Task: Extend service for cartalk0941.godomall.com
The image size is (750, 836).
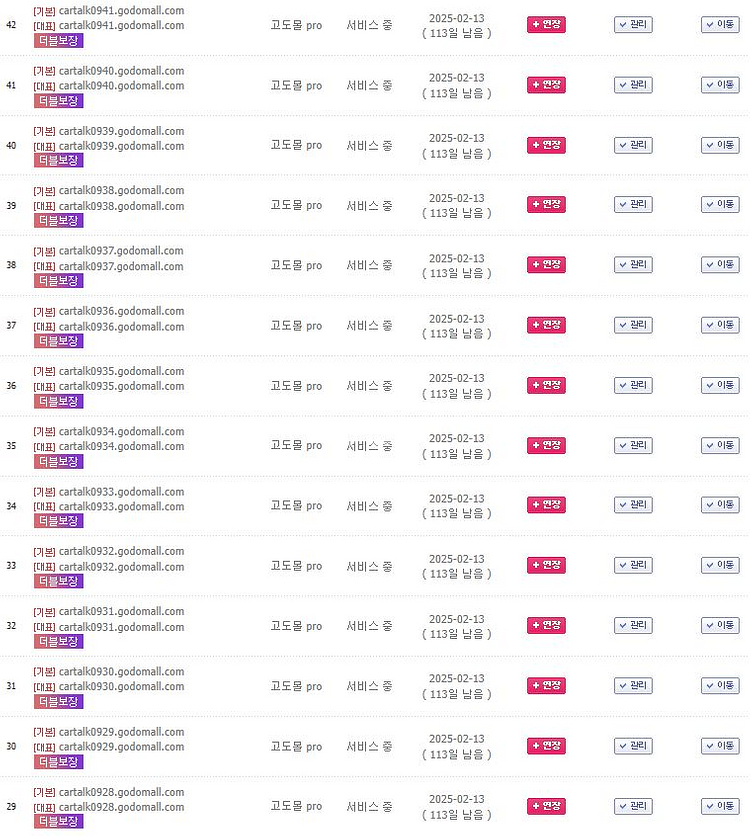Action: [546, 24]
